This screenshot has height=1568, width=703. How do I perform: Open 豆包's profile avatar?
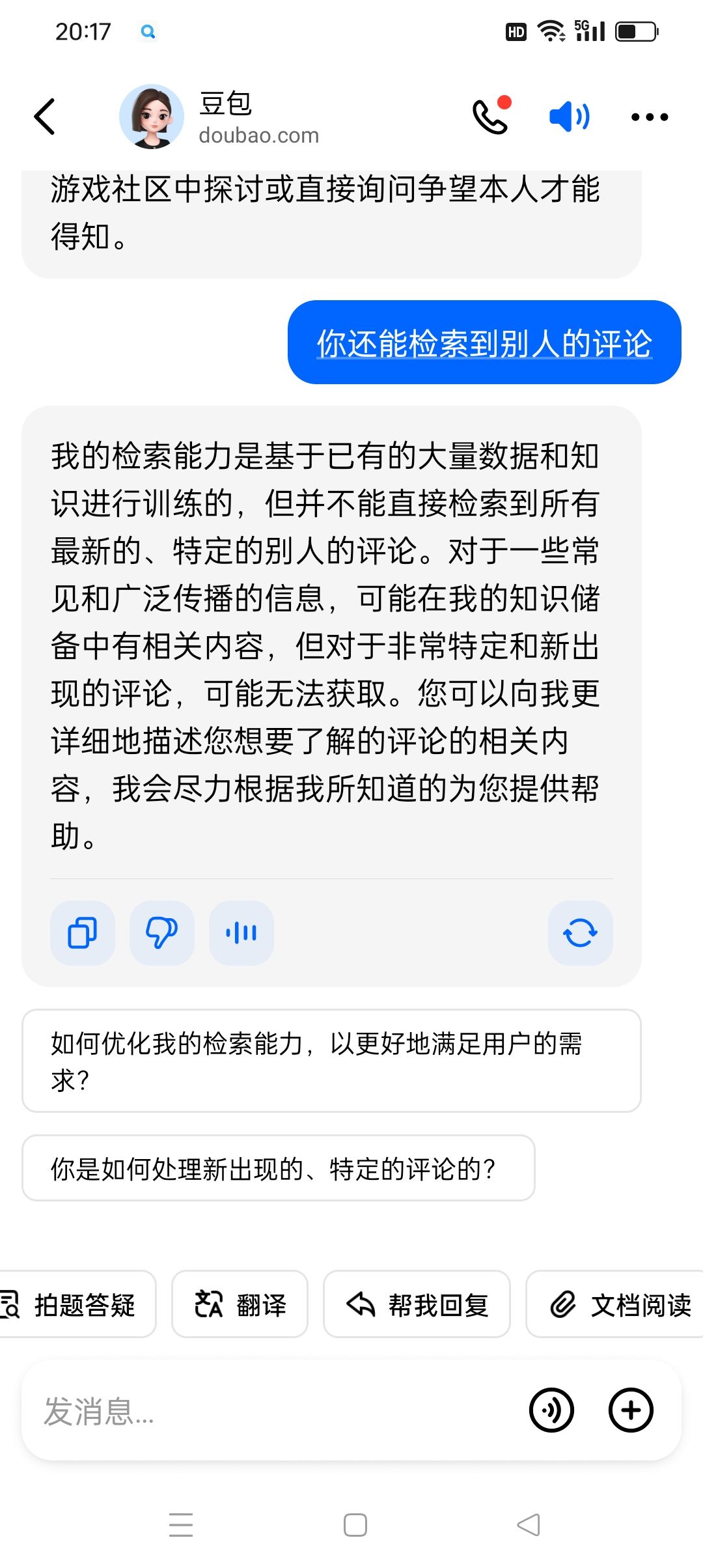click(152, 117)
